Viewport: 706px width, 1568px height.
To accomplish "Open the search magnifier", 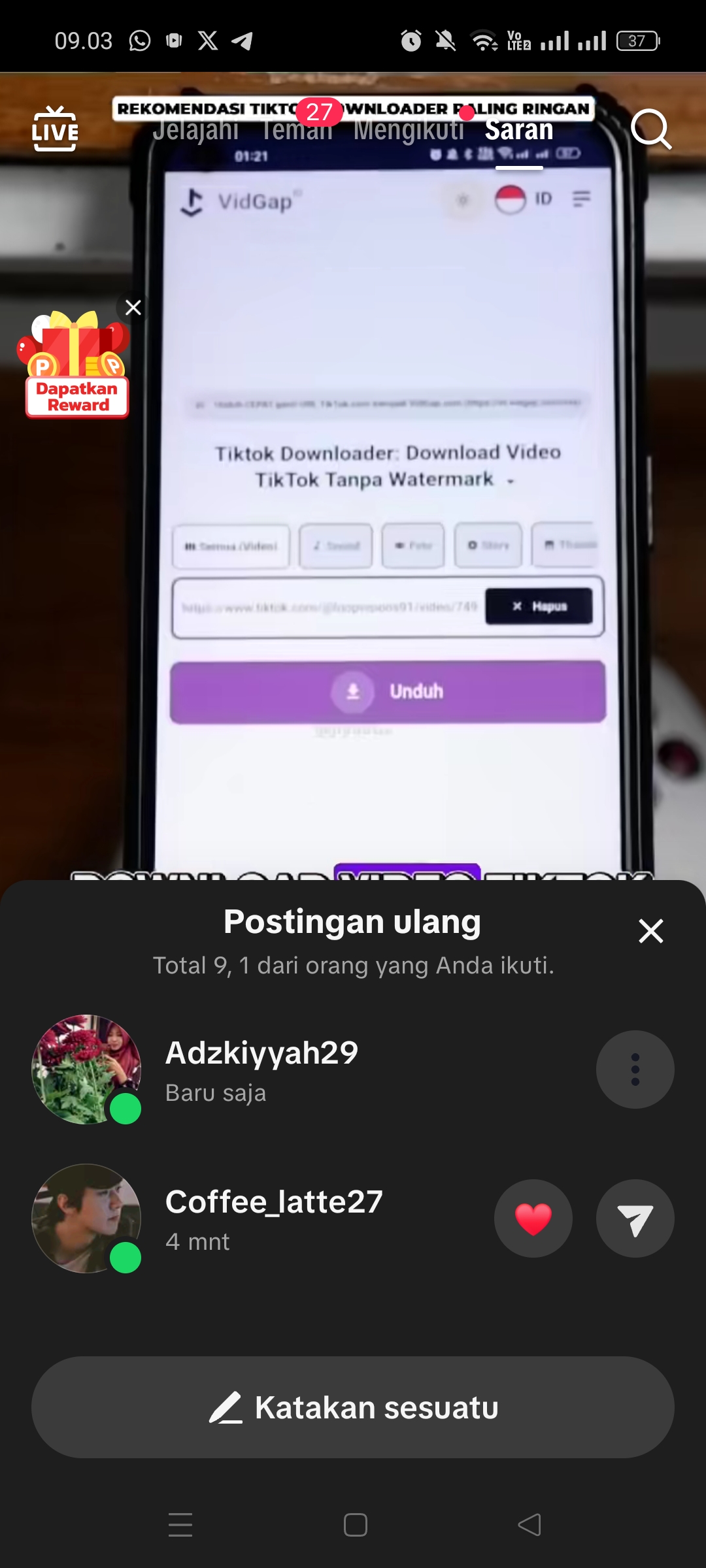I will [x=650, y=129].
